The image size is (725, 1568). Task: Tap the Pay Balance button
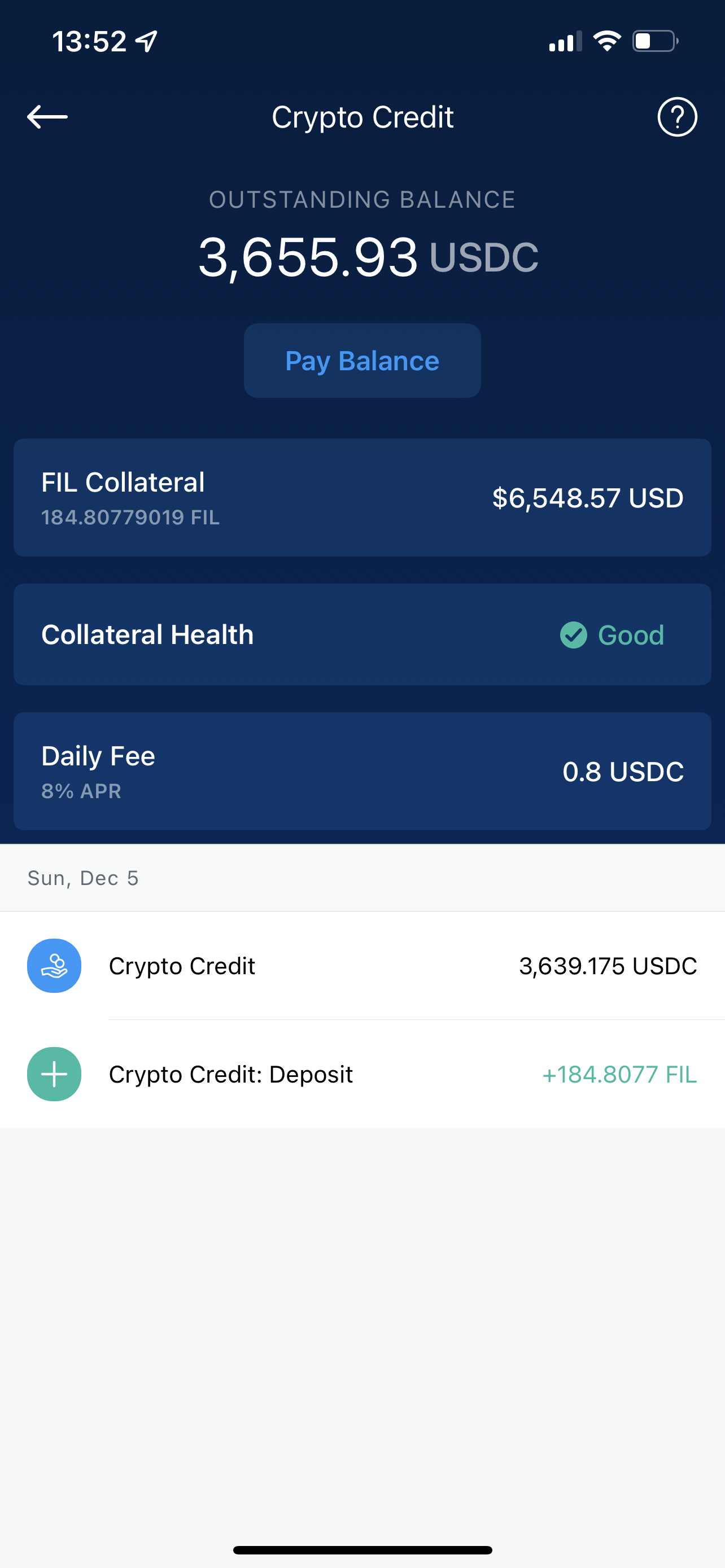(362, 361)
